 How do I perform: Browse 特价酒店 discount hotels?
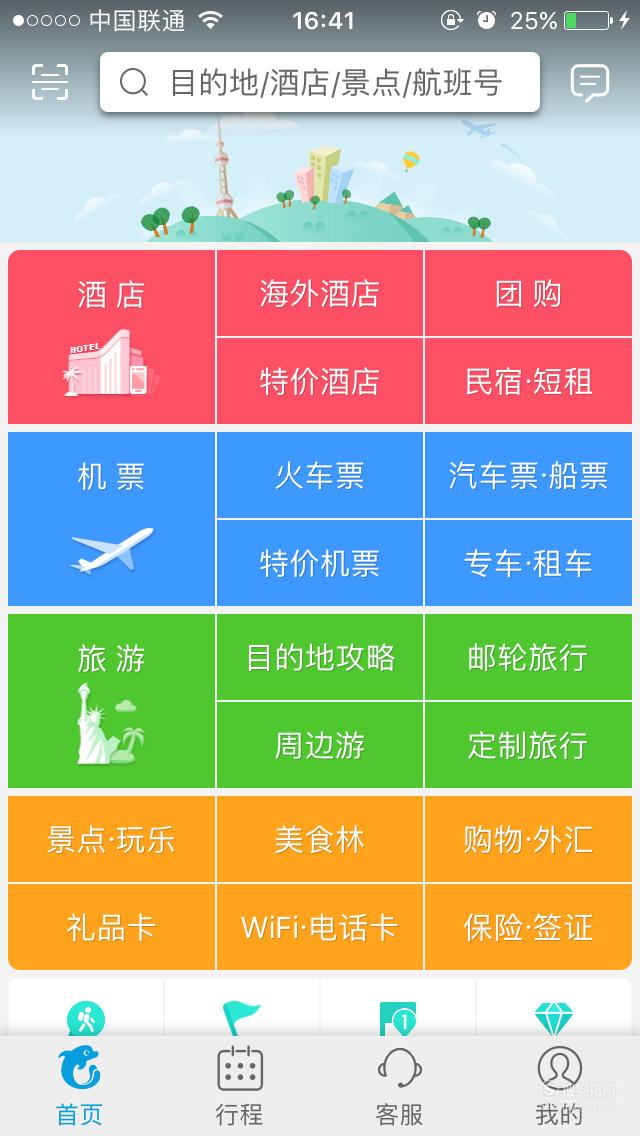coord(320,381)
